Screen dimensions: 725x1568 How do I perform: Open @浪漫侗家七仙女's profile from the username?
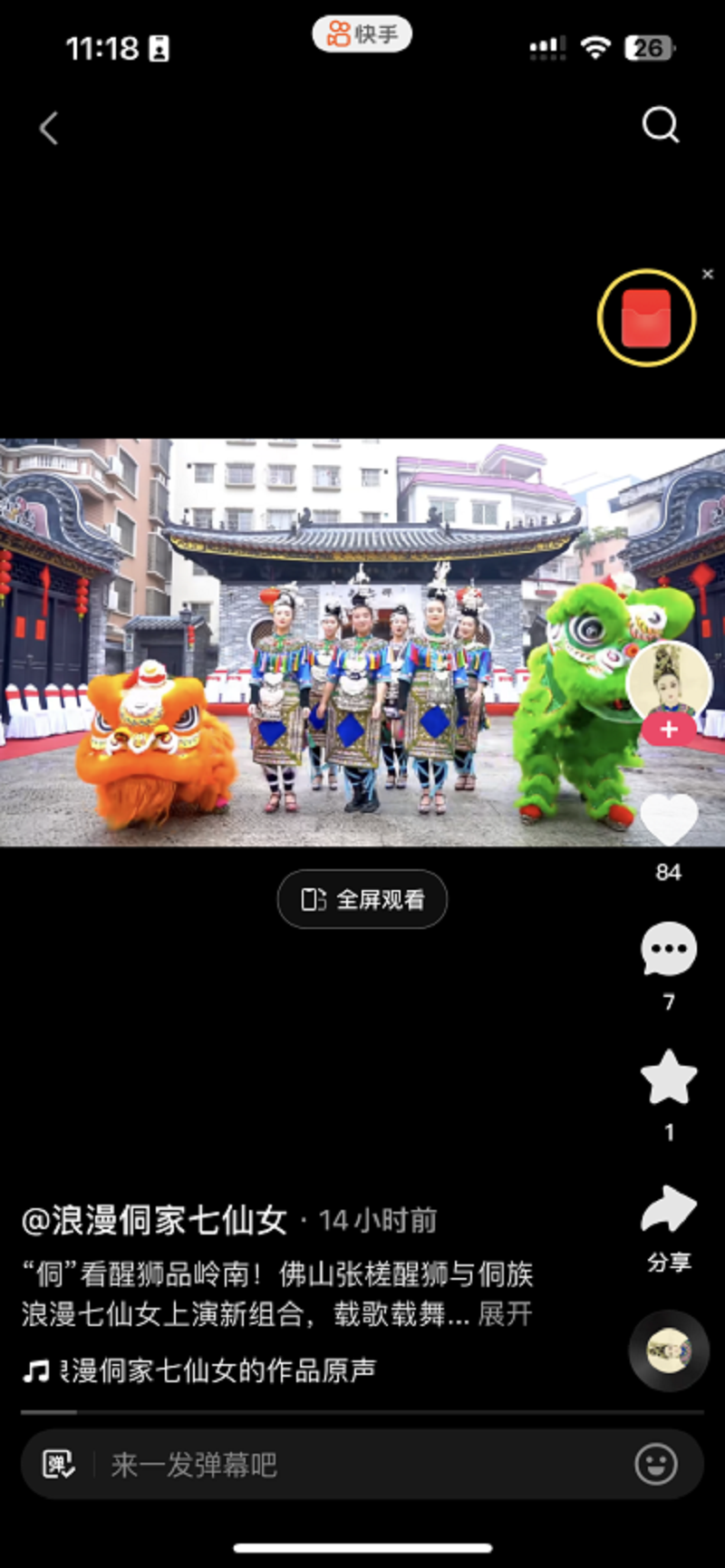154,1221
